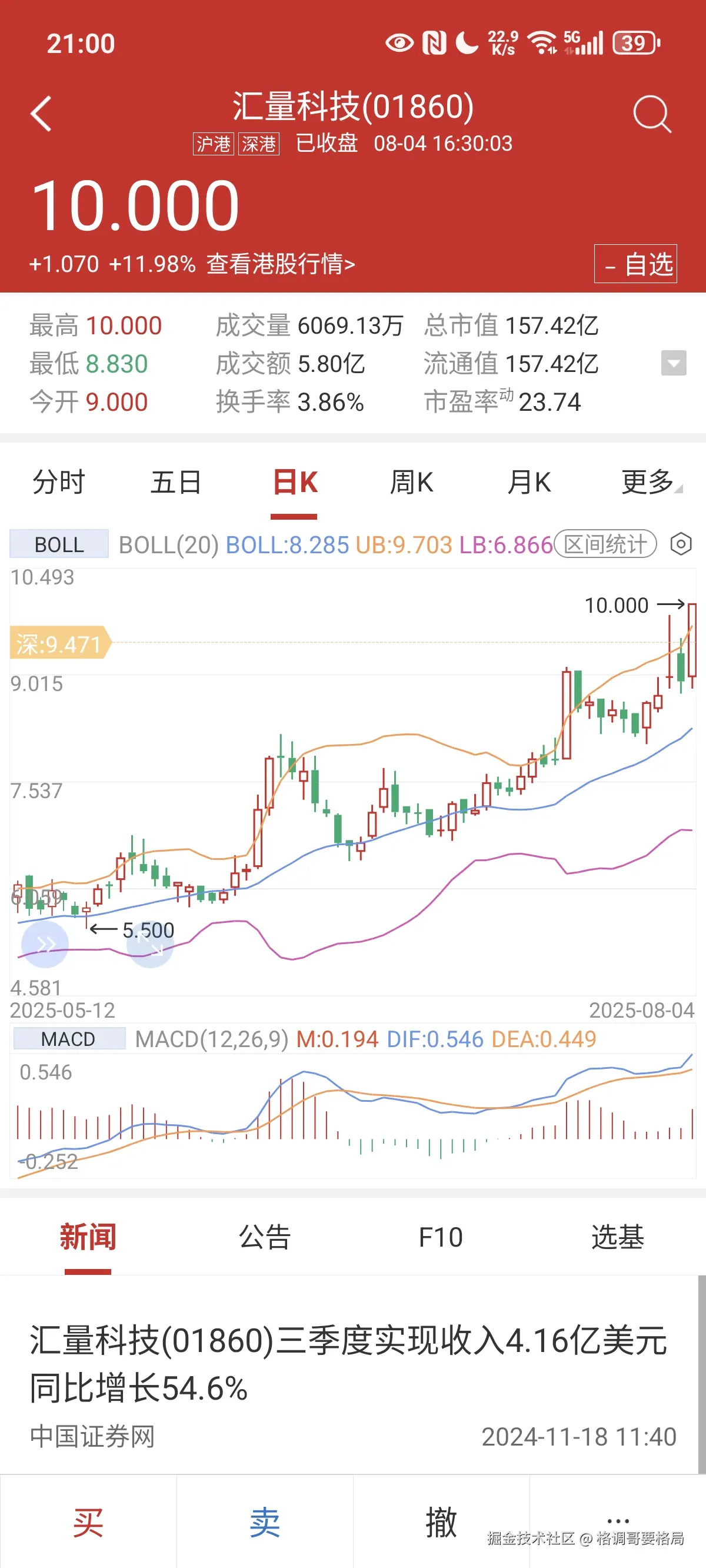706x1568 pixels.
Task: Open the 更多 chart period dropdown
Action: (x=649, y=482)
